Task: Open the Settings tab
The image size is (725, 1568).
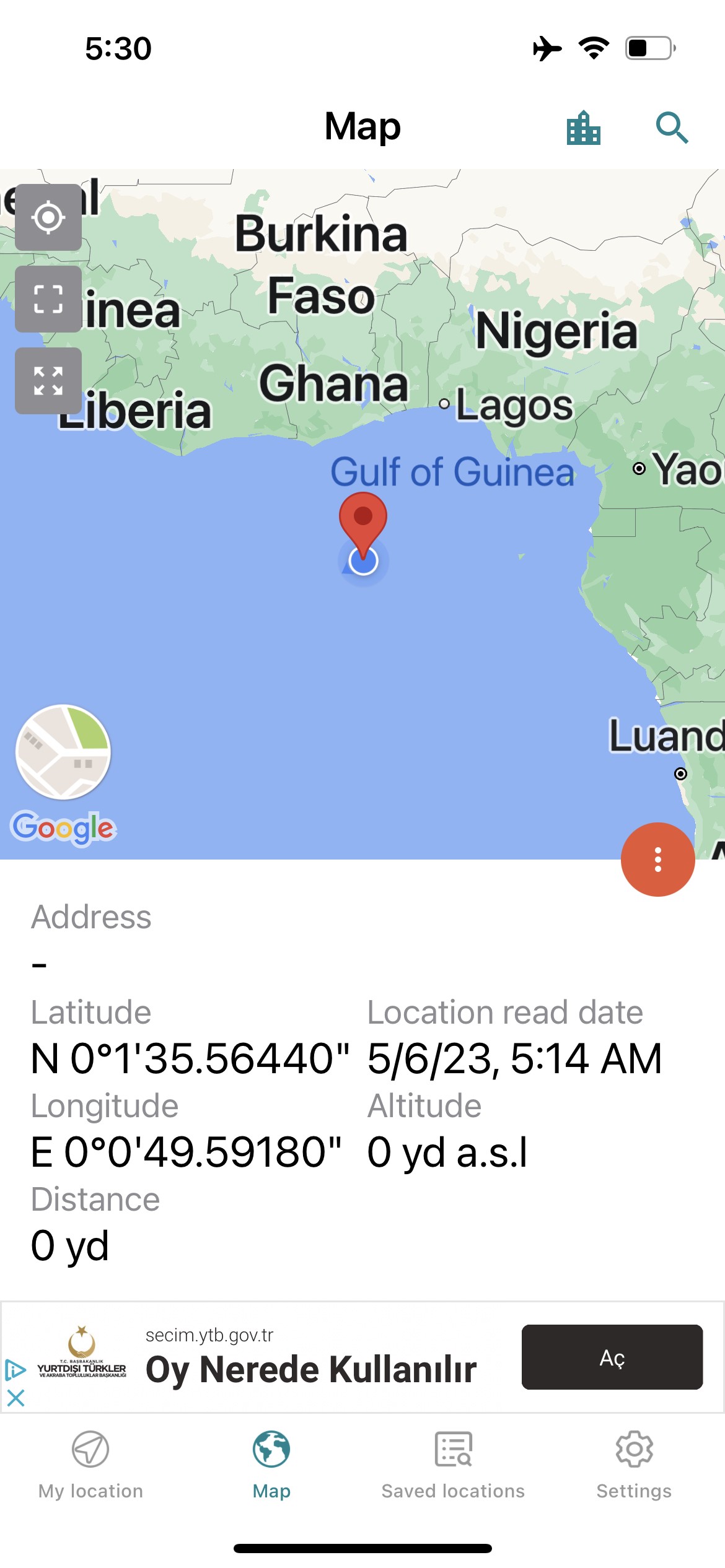Action: pyautogui.click(x=634, y=1464)
